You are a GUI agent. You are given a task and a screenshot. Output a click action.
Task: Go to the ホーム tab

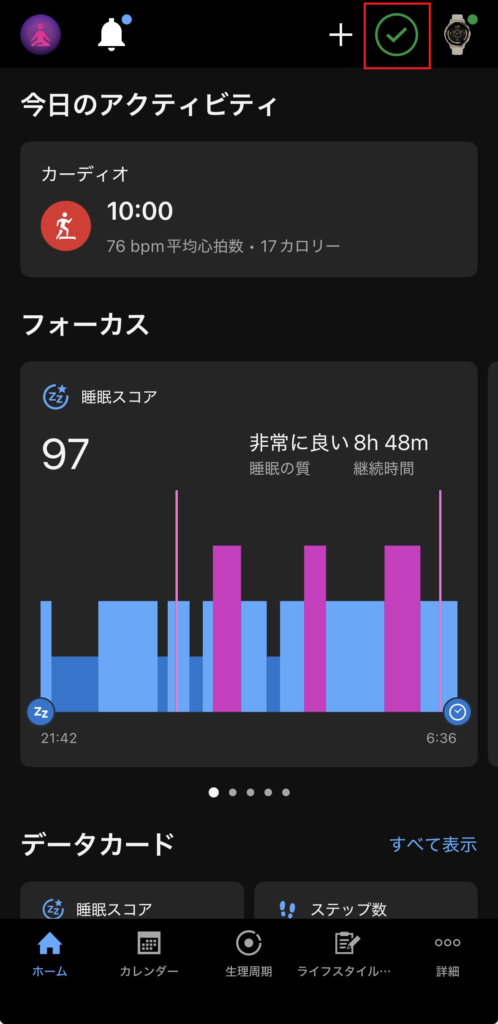point(50,954)
